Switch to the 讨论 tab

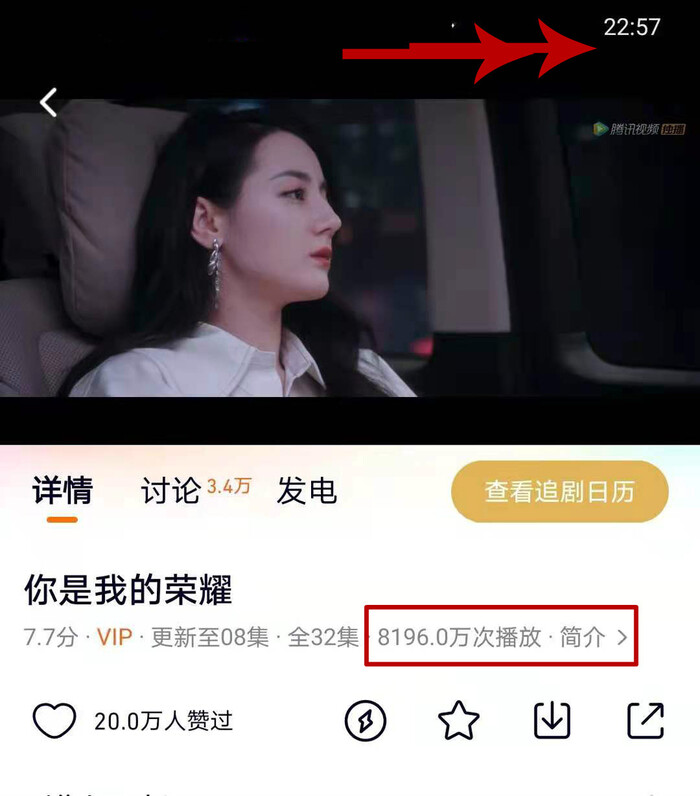pyautogui.click(x=171, y=491)
